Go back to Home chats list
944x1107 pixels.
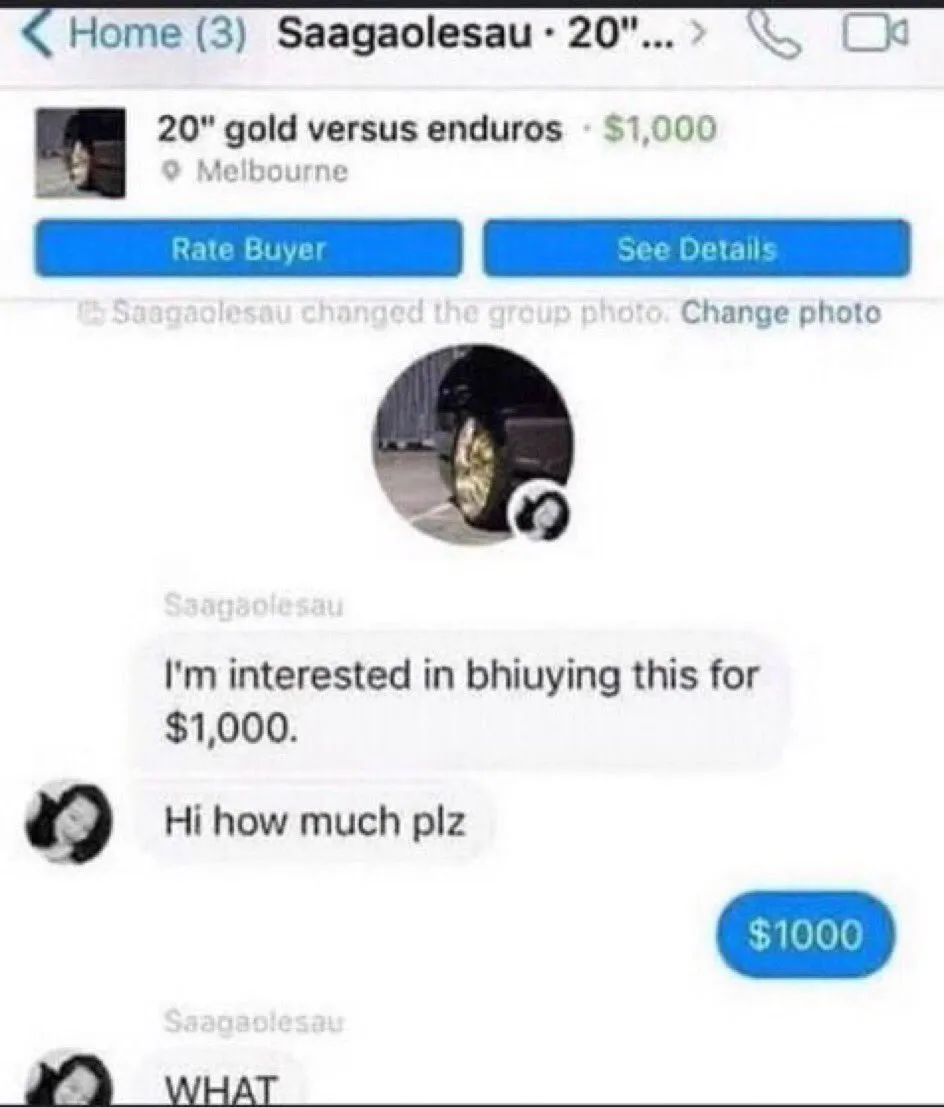click(x=137, y=37)
